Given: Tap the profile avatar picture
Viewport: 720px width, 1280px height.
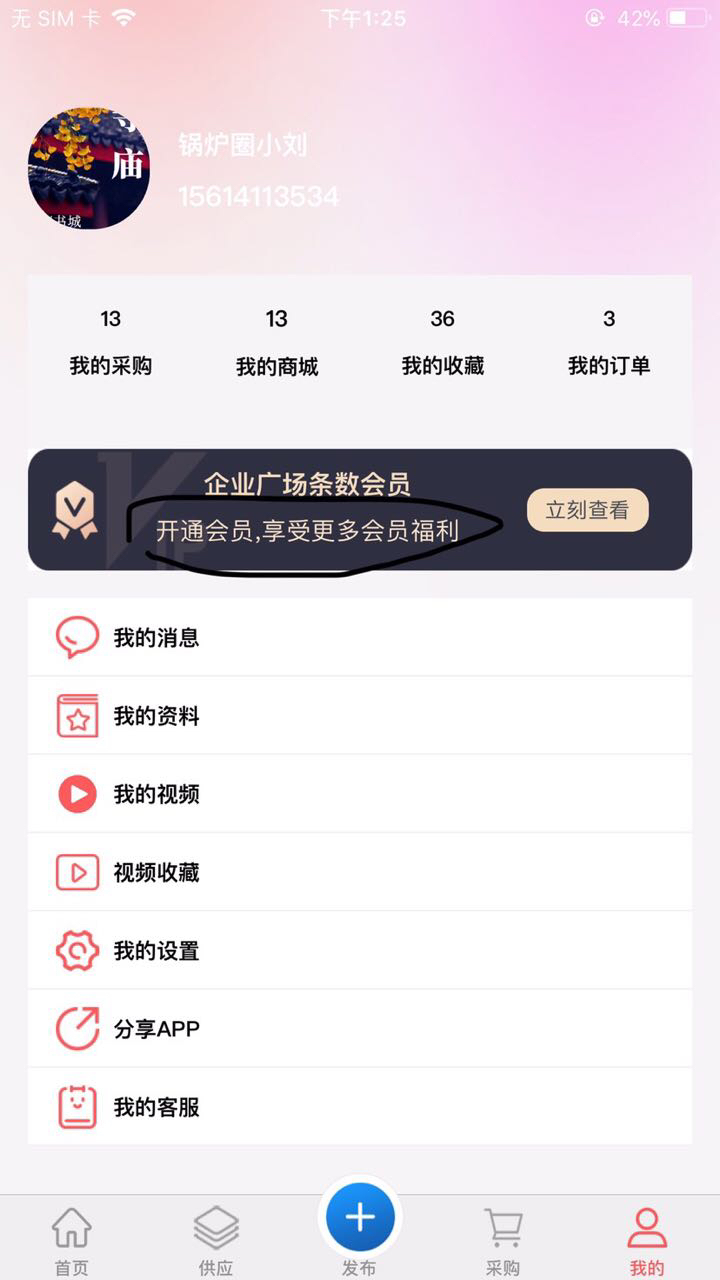Looking at the screenshot, I should (x=89, y=168).
